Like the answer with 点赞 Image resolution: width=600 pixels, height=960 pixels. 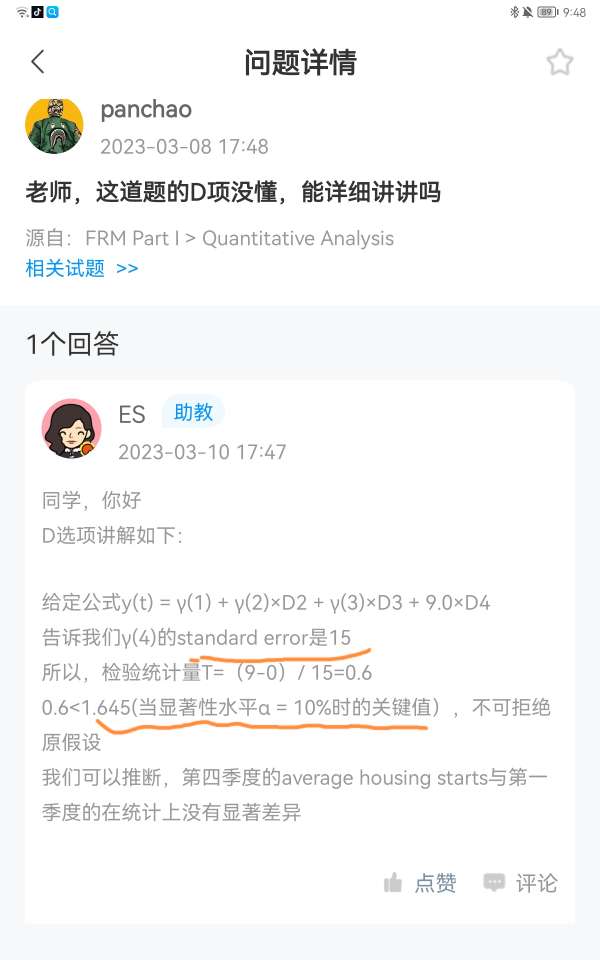(x=421, y=882)
